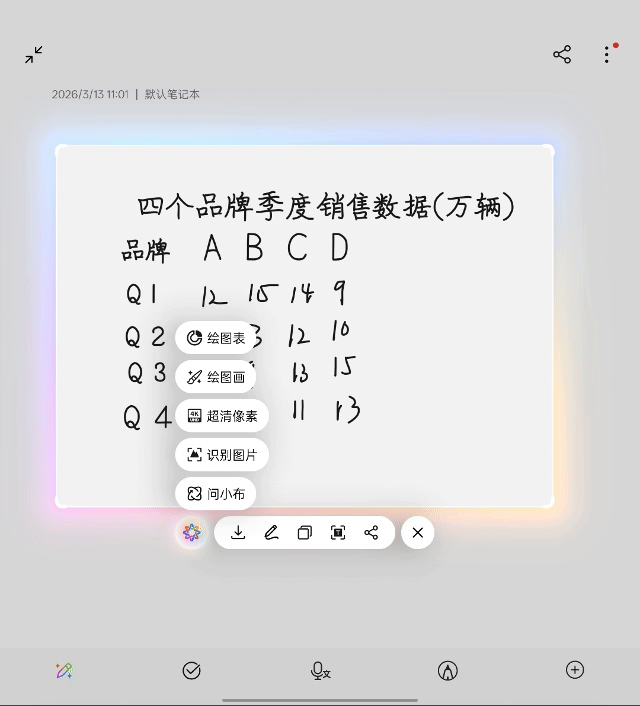Screen dimensions: 640x706
Task: Open the AI writing pen tool
Action: pyautogui.click(x=64, y=671)
